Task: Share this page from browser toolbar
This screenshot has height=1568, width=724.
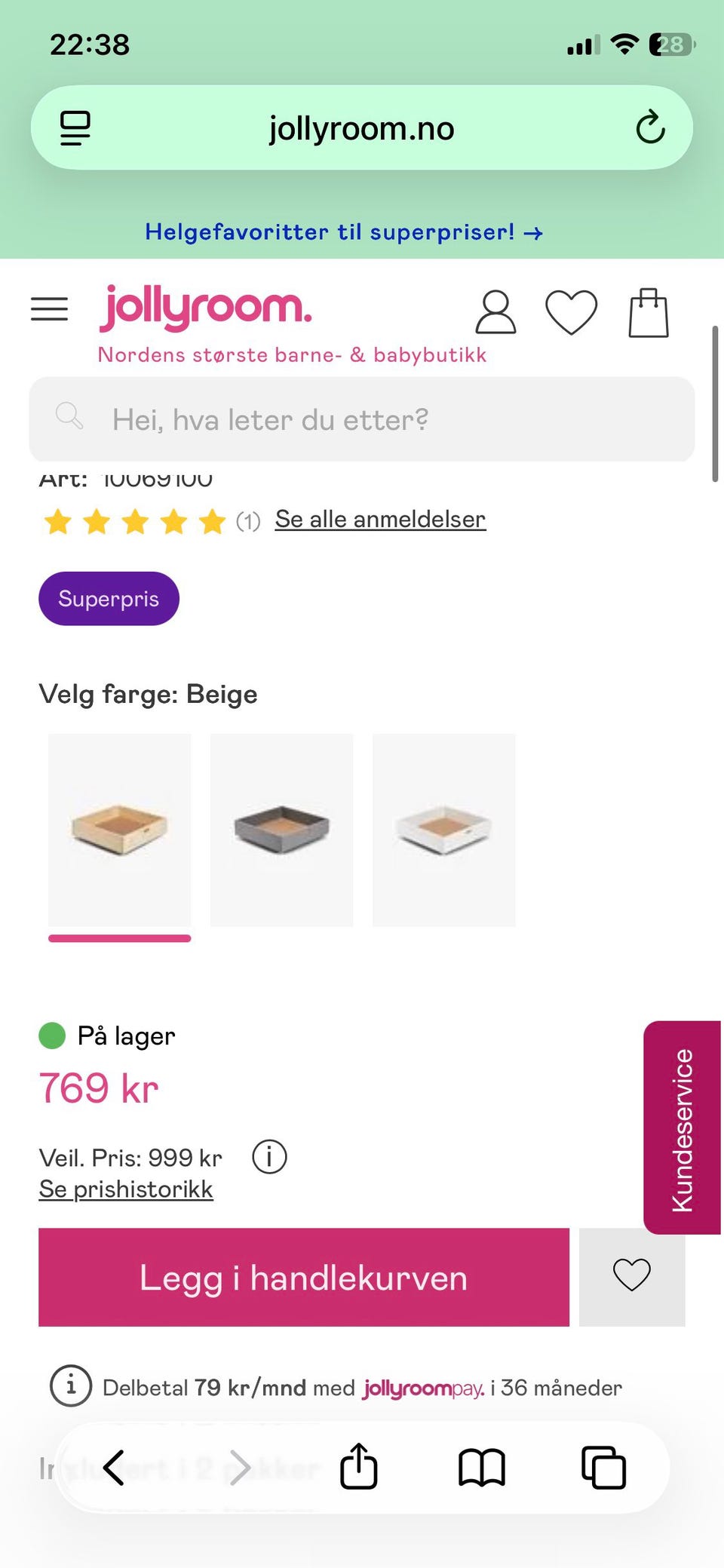Action: (x=358, y=1467)
